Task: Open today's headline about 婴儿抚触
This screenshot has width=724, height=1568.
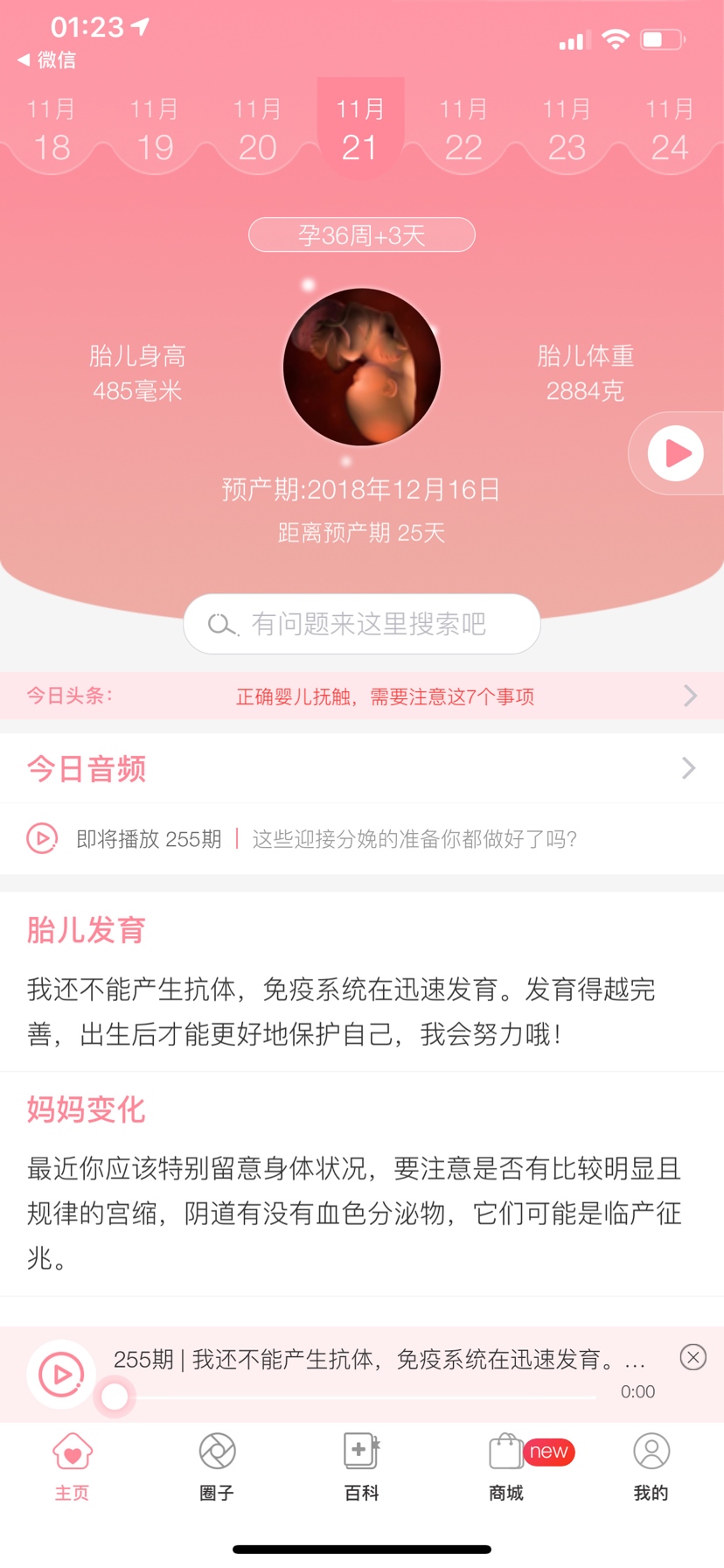Action: (x=385, y=696)
